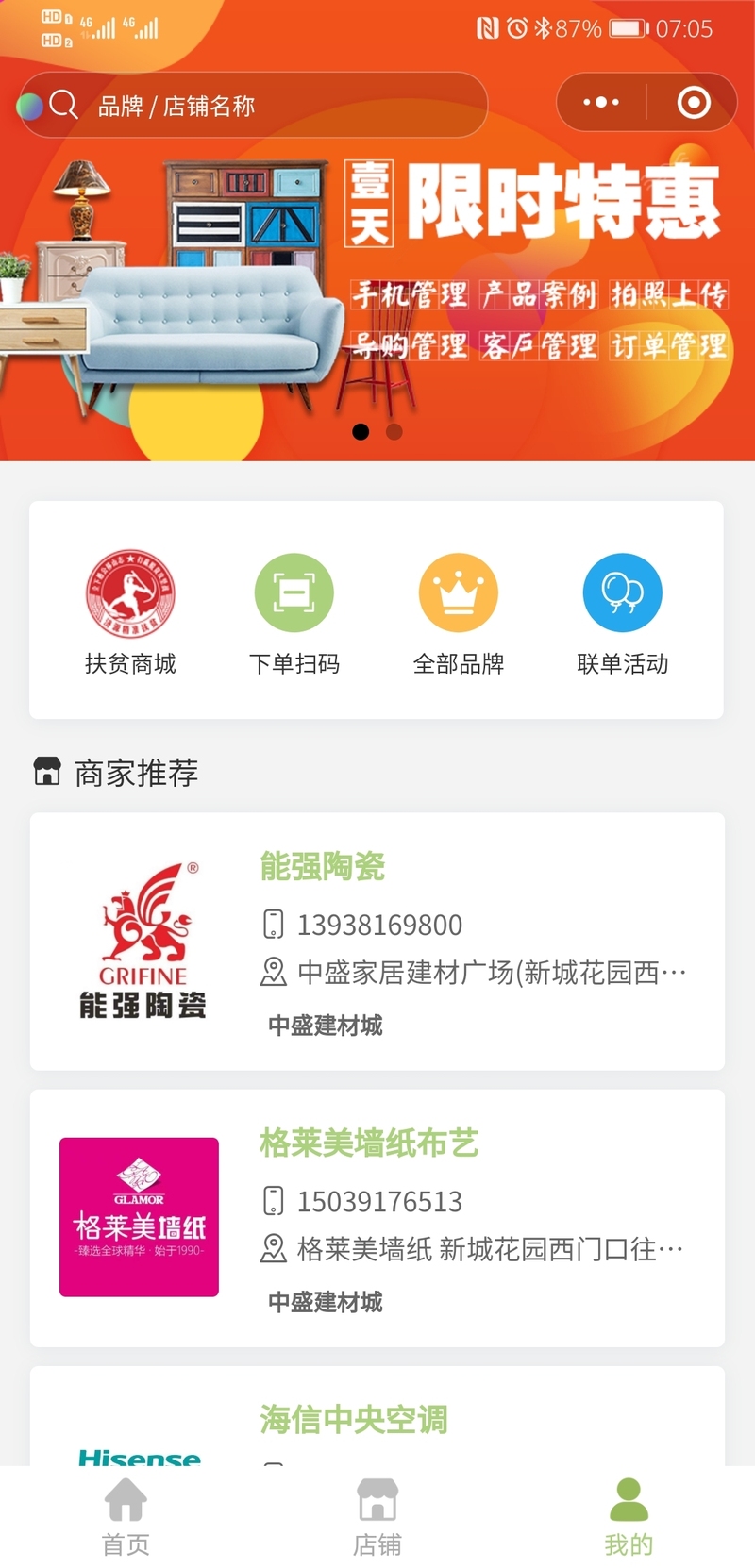View 全部品牌 list
This screenshot has width=755, height=1568.
(x=459, y=611)
